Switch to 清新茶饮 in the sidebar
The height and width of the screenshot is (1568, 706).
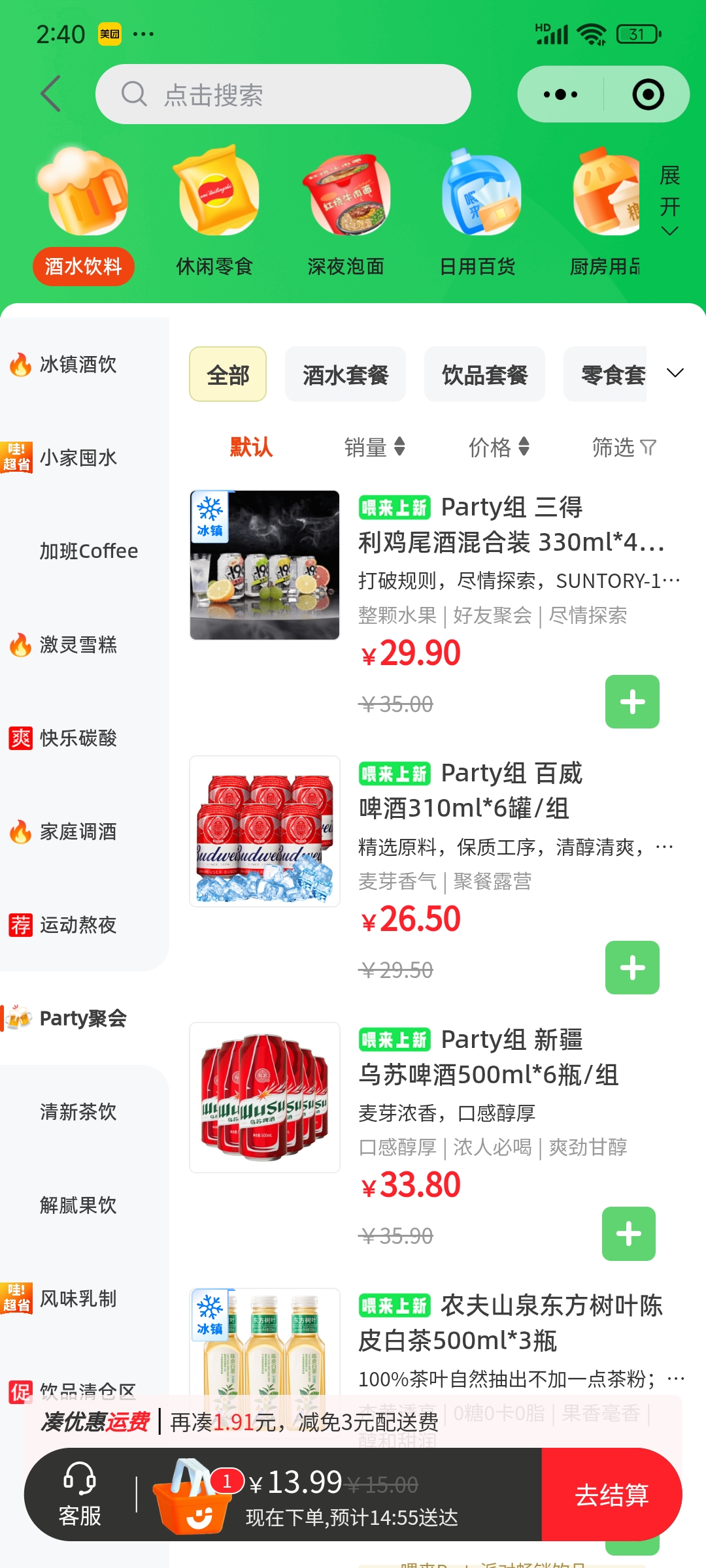point(78,1111)
